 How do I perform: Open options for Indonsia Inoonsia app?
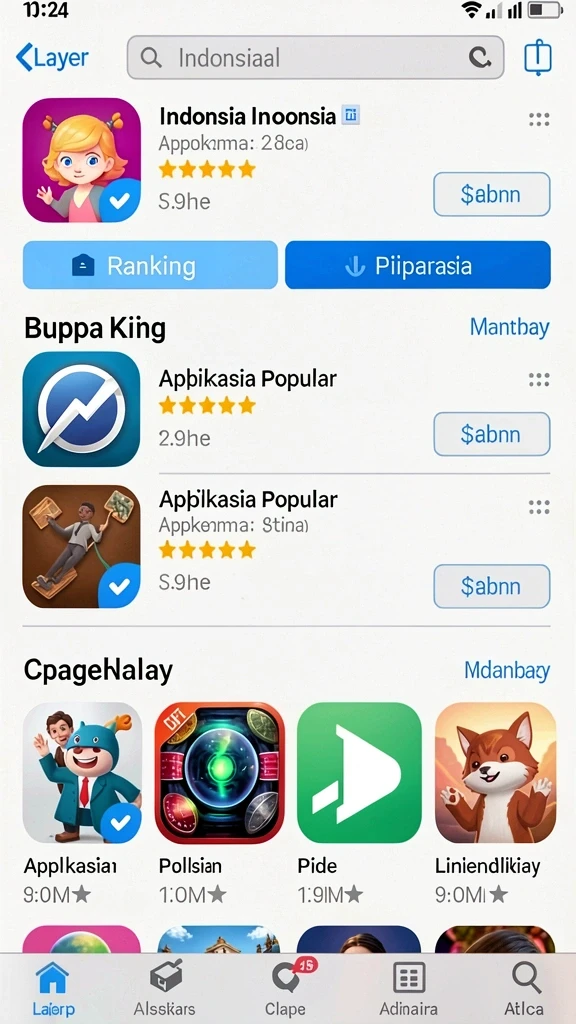pyautogui.click(x=539, y=119)
